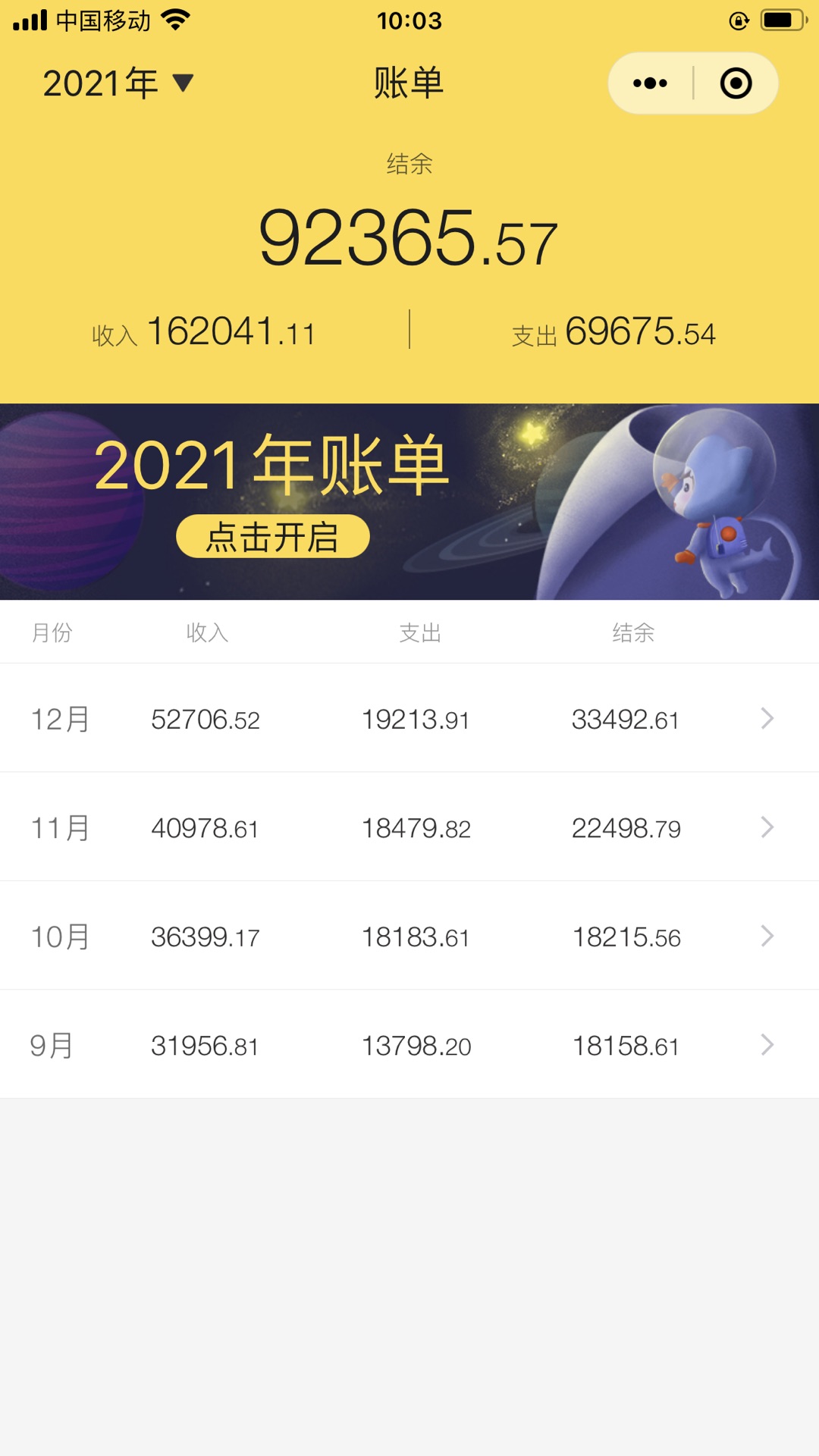This screenshot has height=1456, width=819.
Task: Open the 12月 bill details
Action: pyautogui.click(x=409, y=719)
